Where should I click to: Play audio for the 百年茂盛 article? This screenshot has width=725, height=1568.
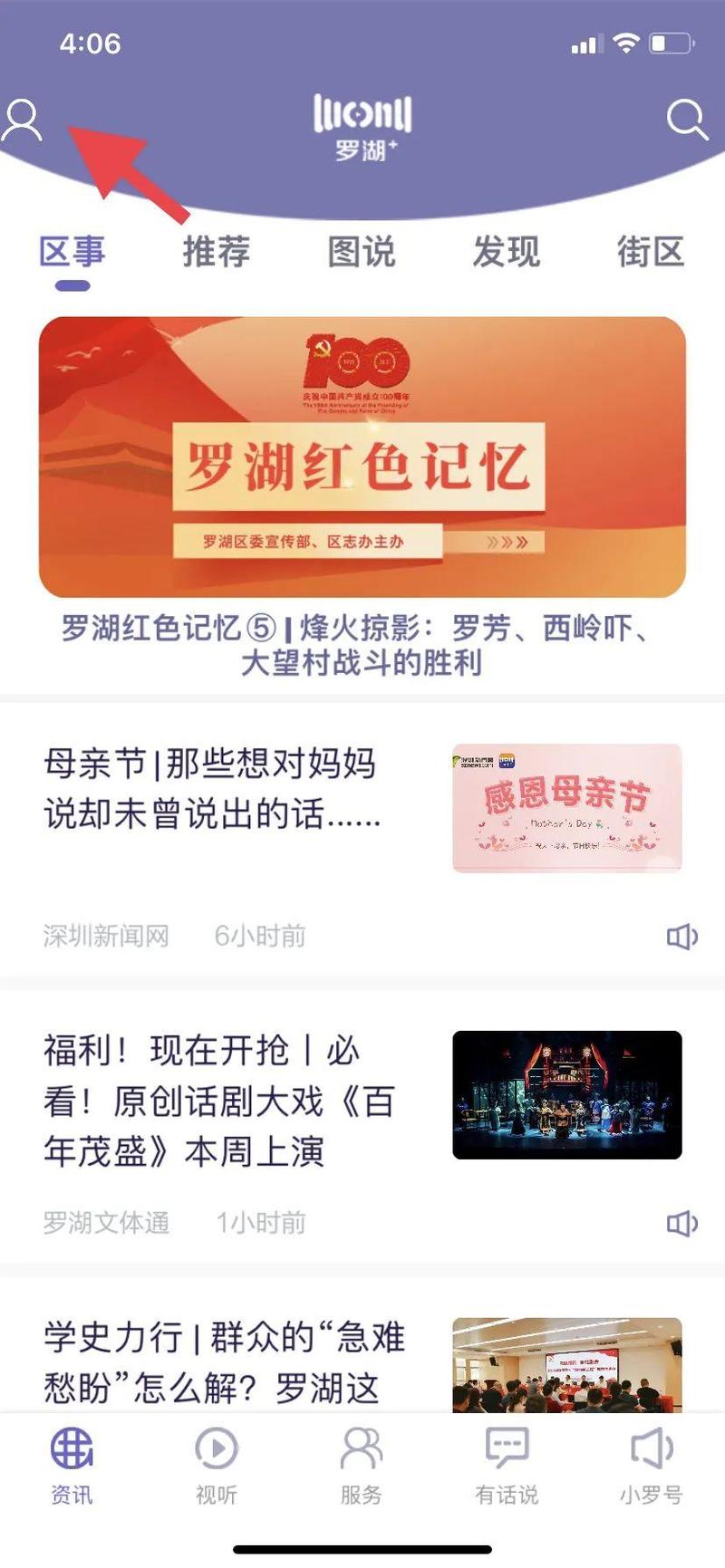(681, 1224)
